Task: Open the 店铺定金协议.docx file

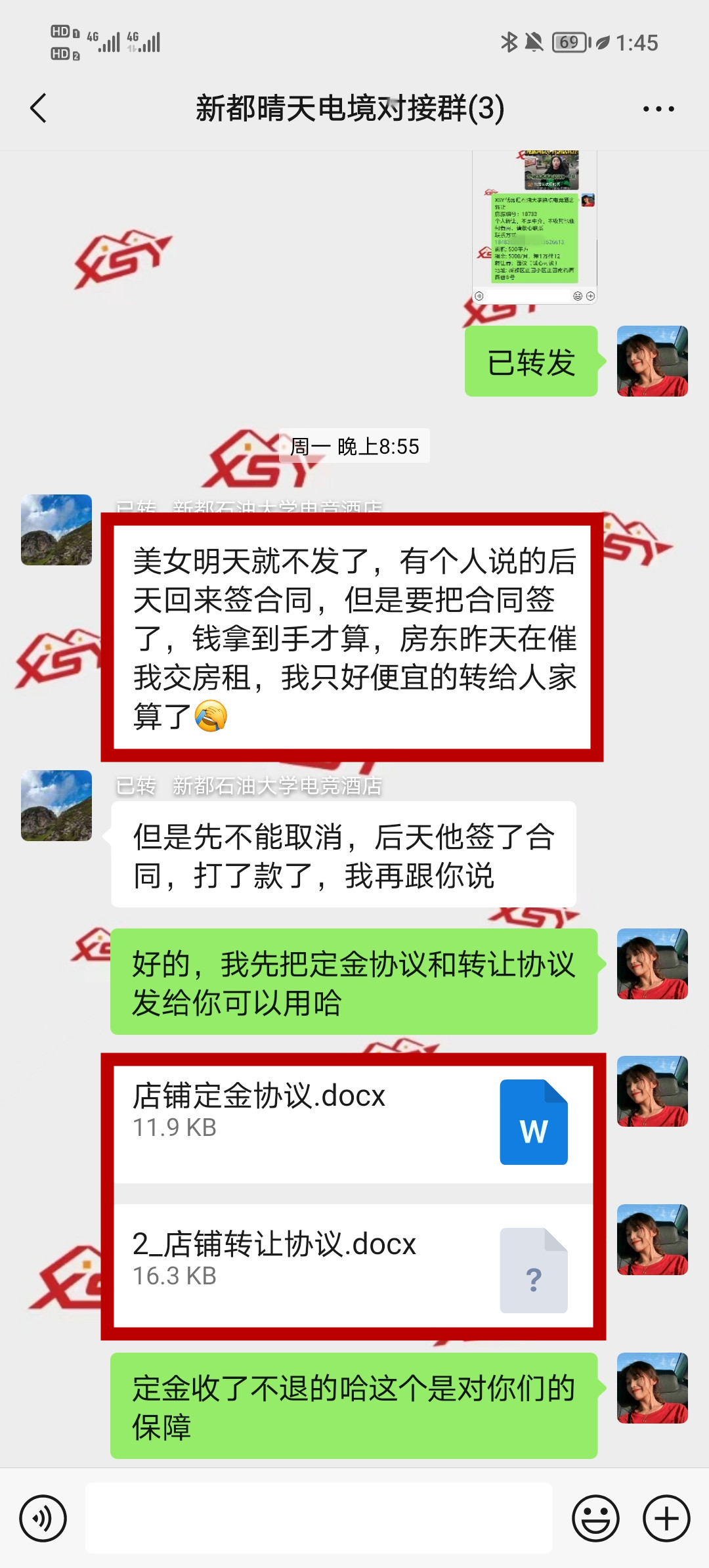Action: pos(353,1123)
